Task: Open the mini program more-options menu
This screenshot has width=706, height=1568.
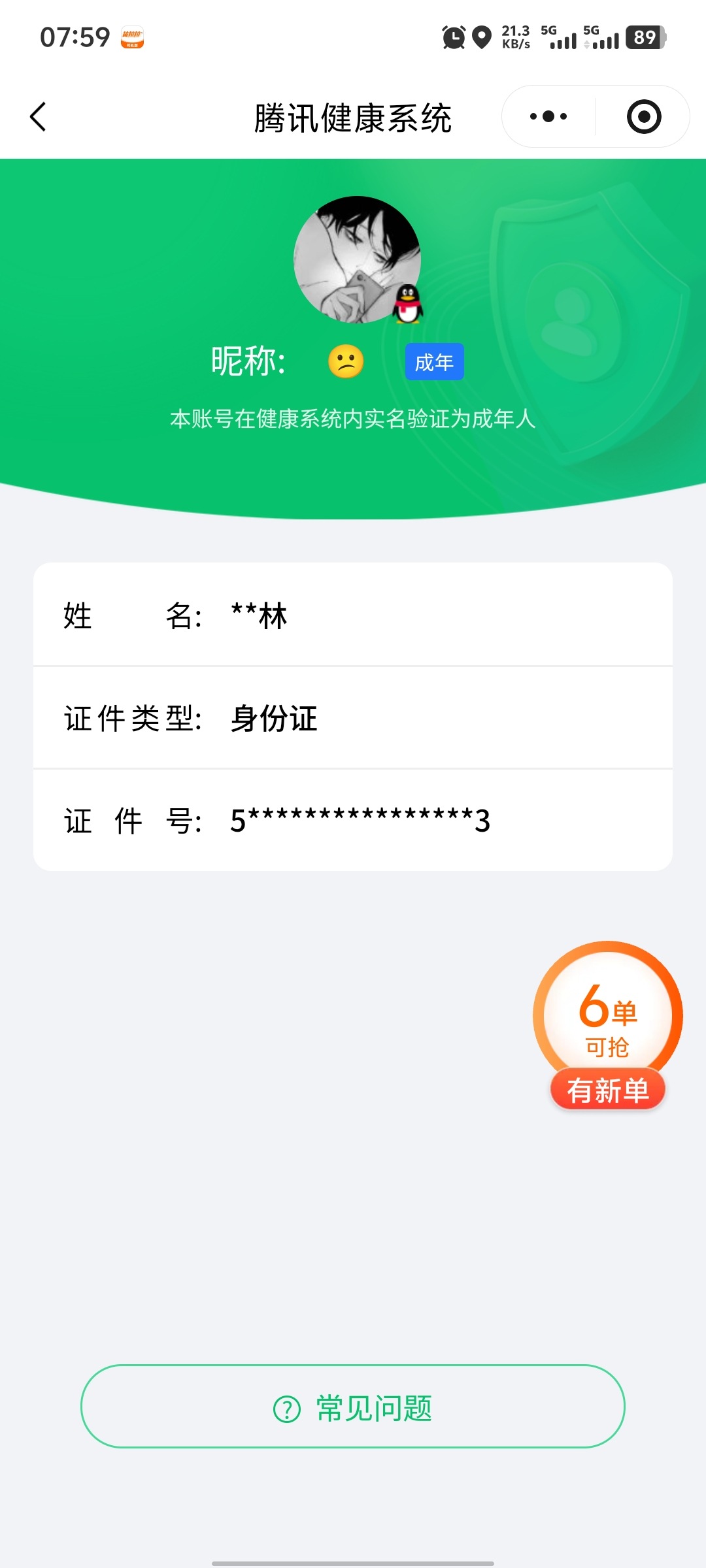Action: [x=548, y=117]
